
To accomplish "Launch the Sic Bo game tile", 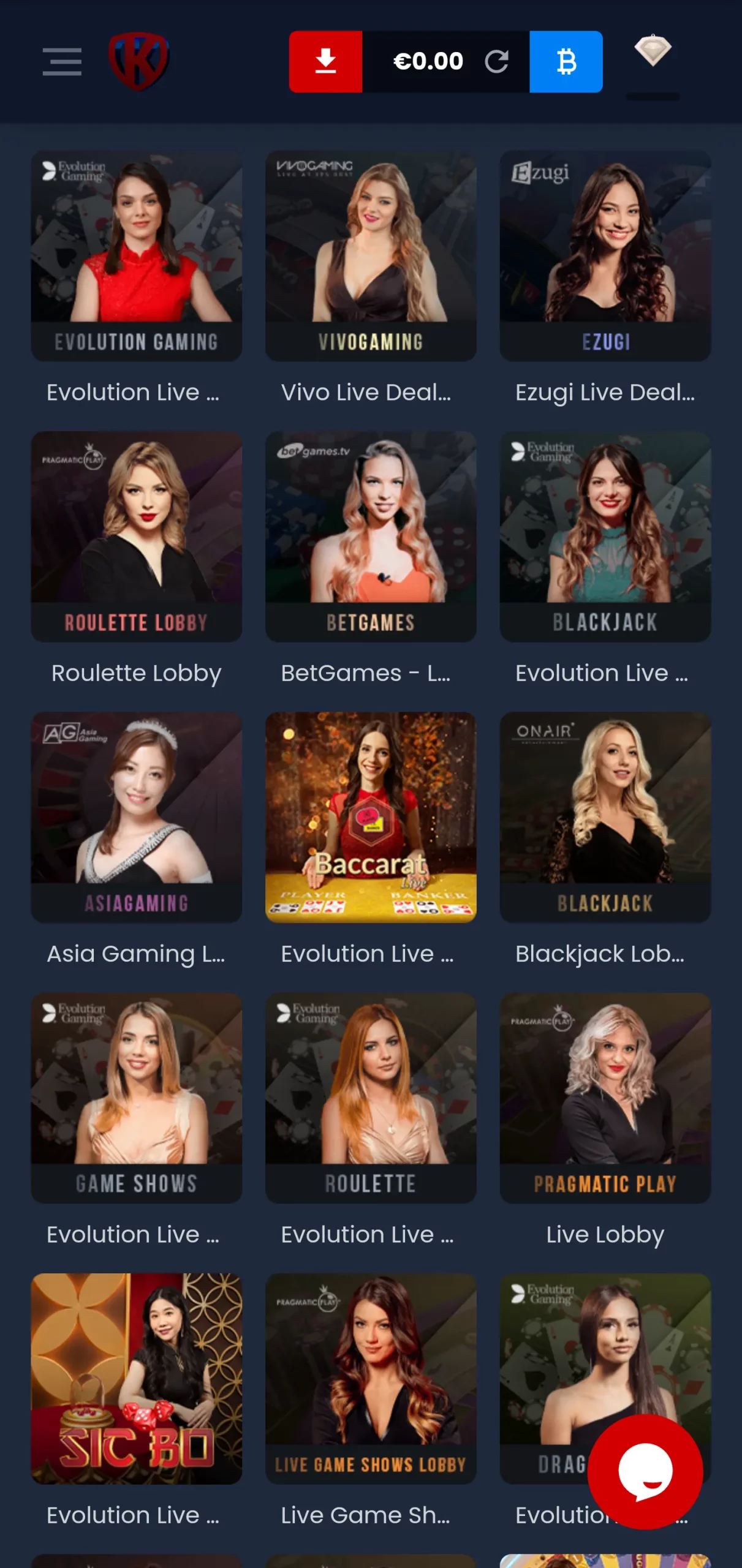I will (137, 1378).
